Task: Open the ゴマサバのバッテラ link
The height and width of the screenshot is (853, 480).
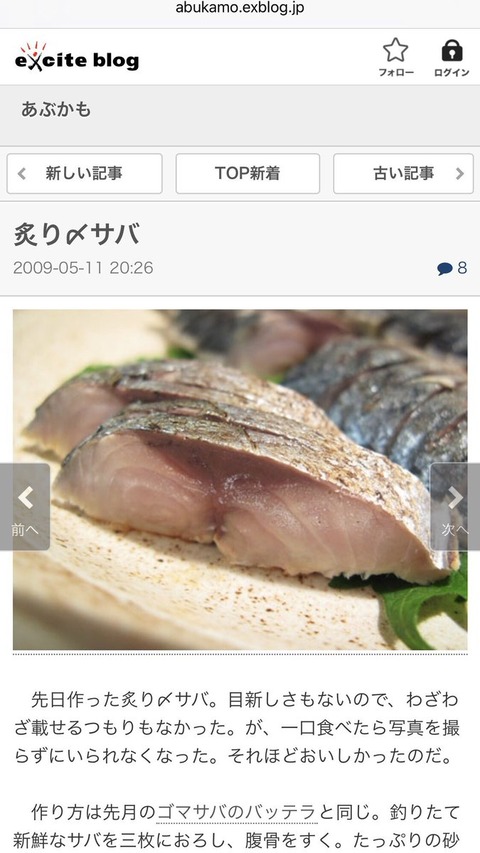Action: click(237, 813)
